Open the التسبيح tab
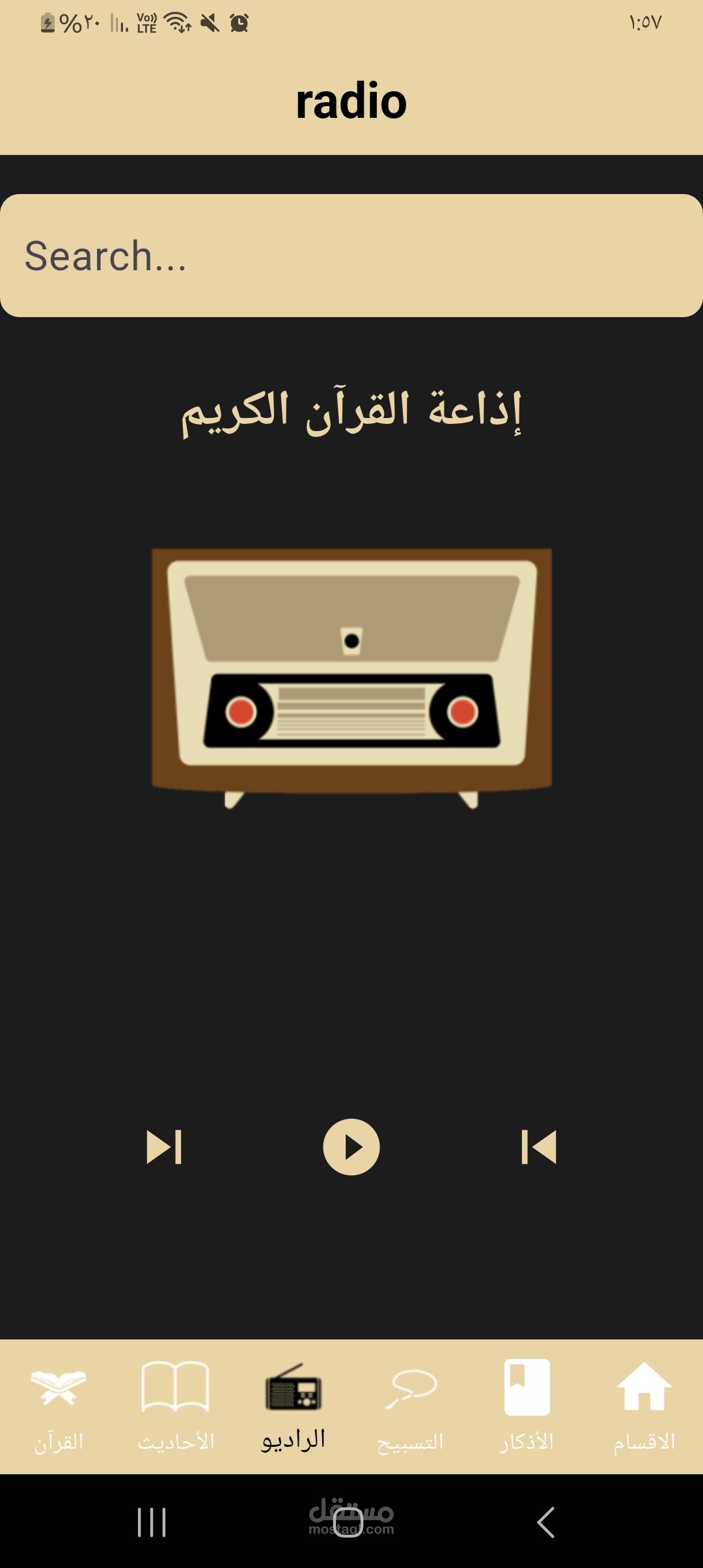Screen dimensions: 703x1568 [x=410, y=1408]
